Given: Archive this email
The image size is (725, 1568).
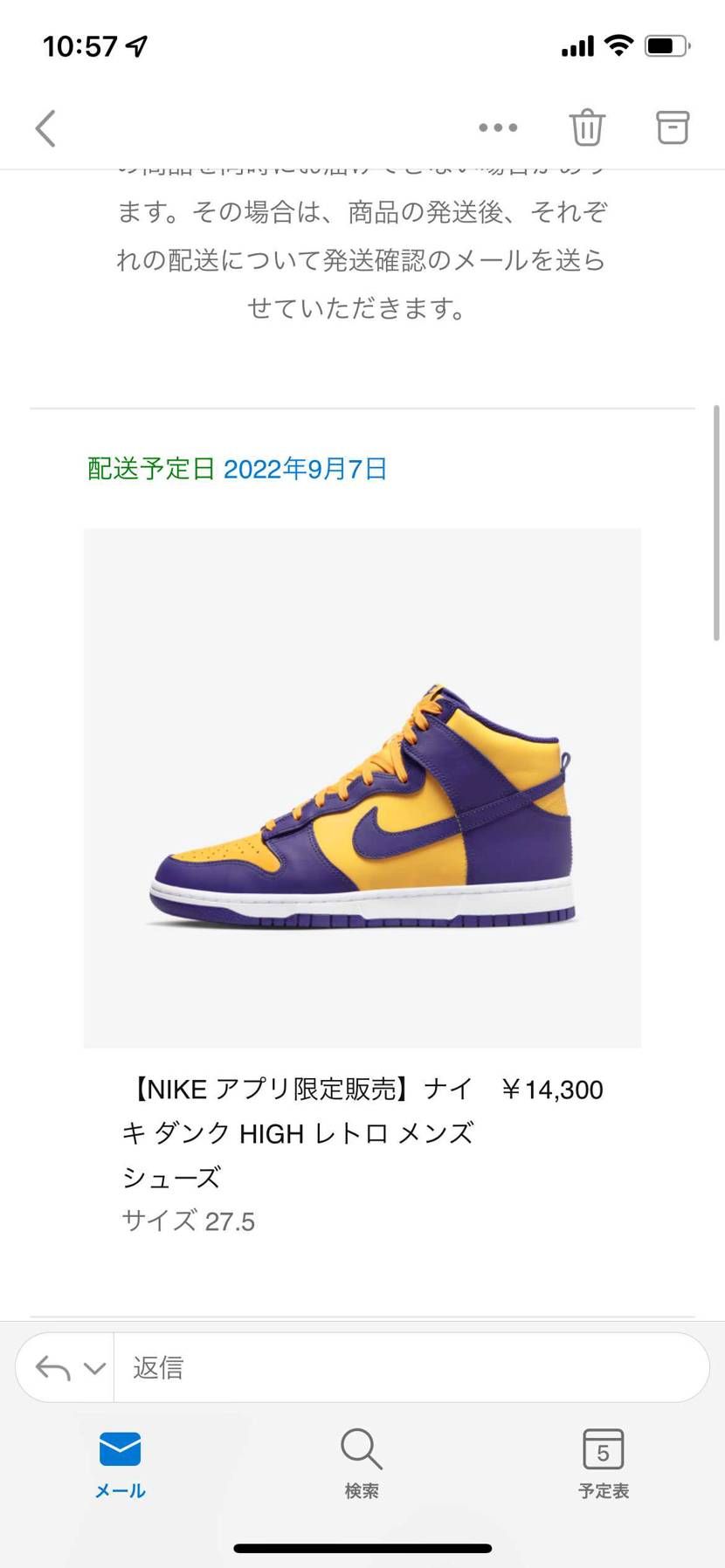Looking at the screenshot, I should point(673,127).
